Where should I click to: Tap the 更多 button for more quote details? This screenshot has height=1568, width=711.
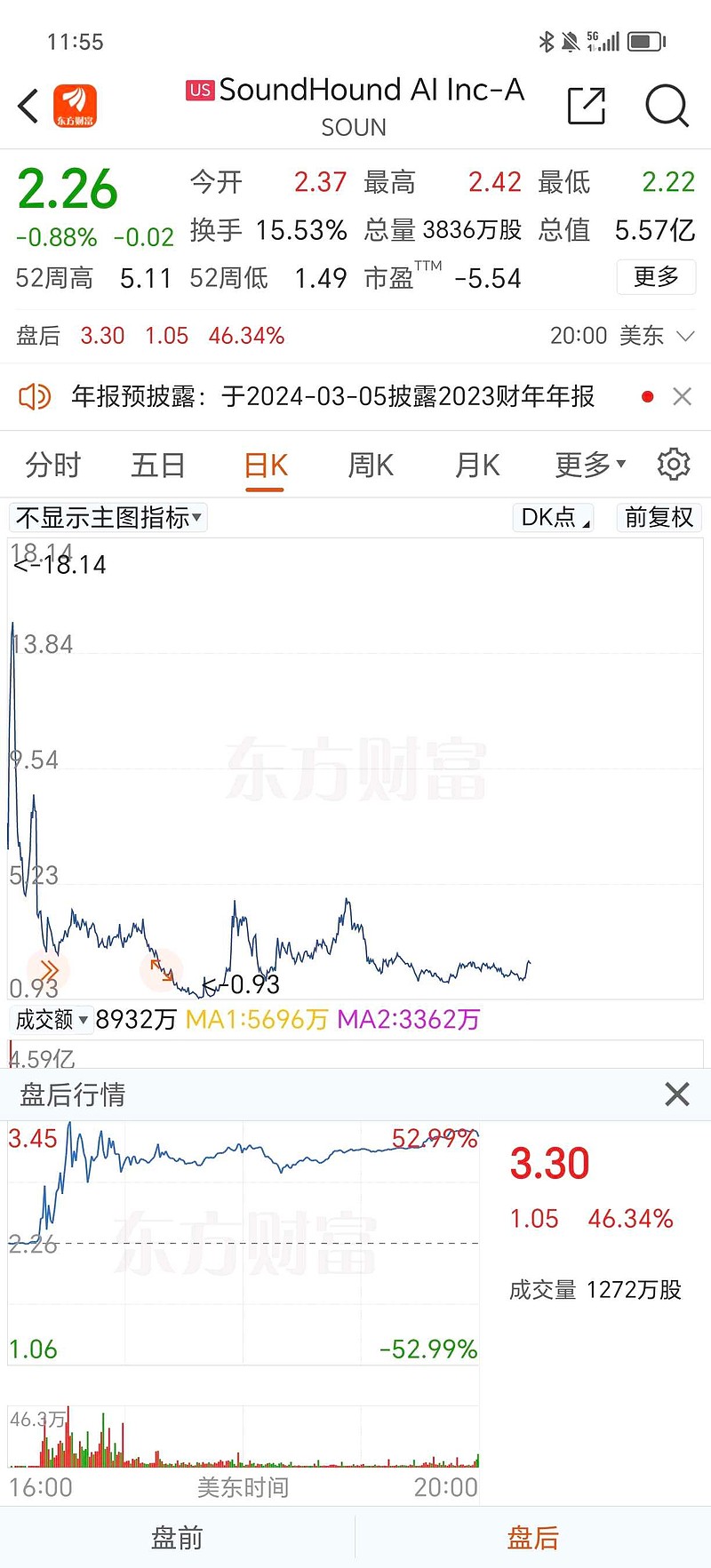655,277
